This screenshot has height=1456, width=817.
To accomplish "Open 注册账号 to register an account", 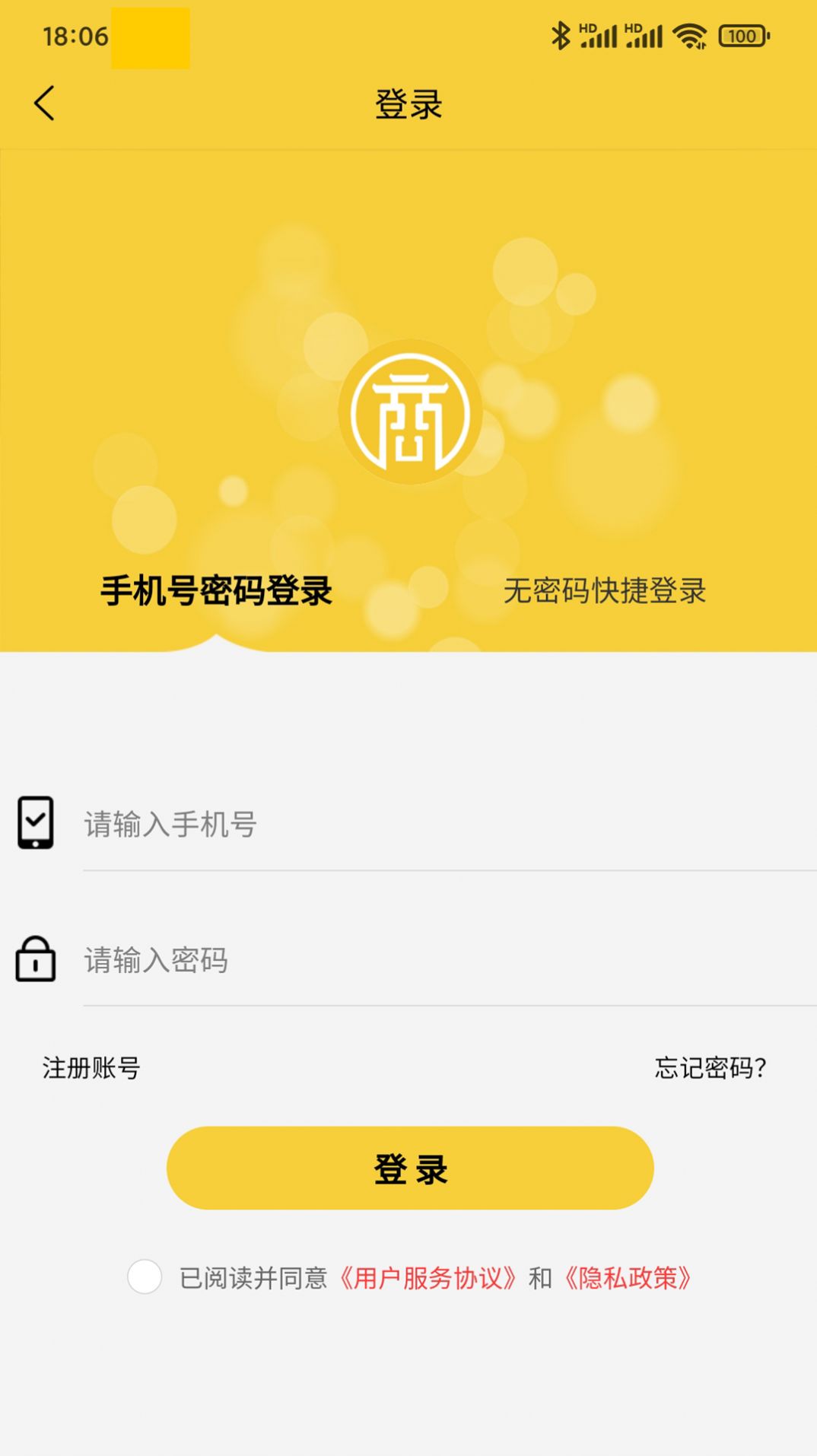I will (x=91, y=1069).
